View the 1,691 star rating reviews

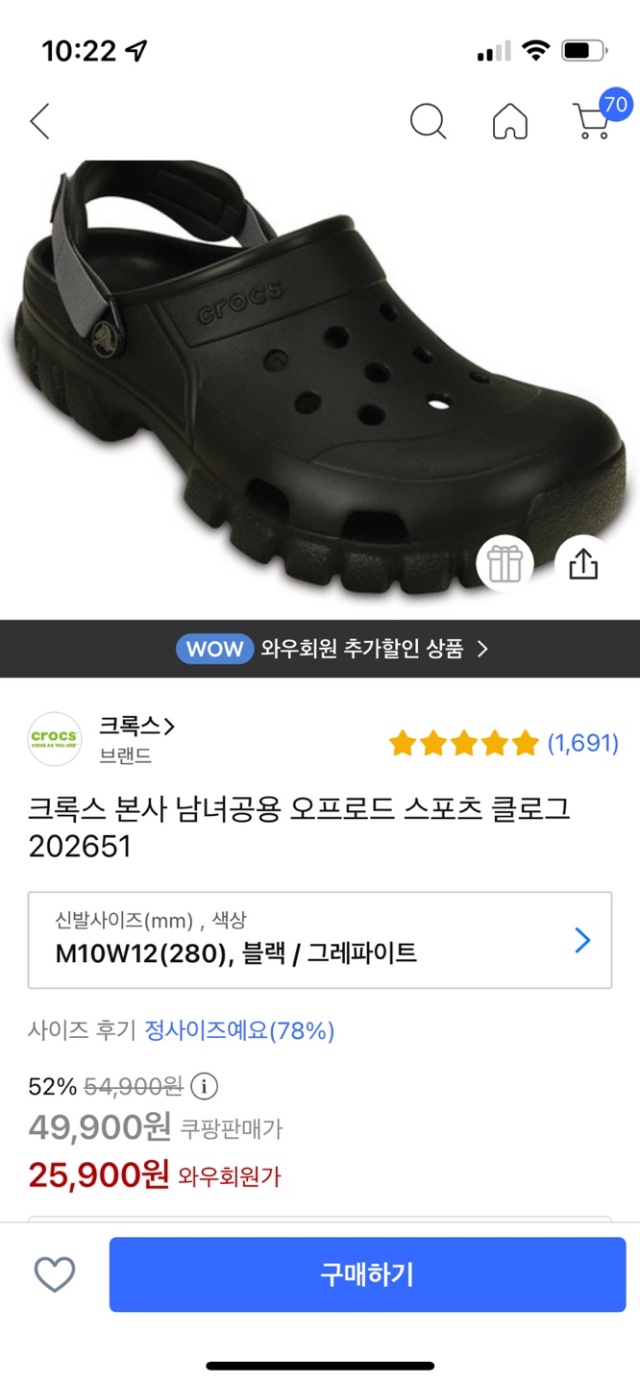(x=504, y=743)
